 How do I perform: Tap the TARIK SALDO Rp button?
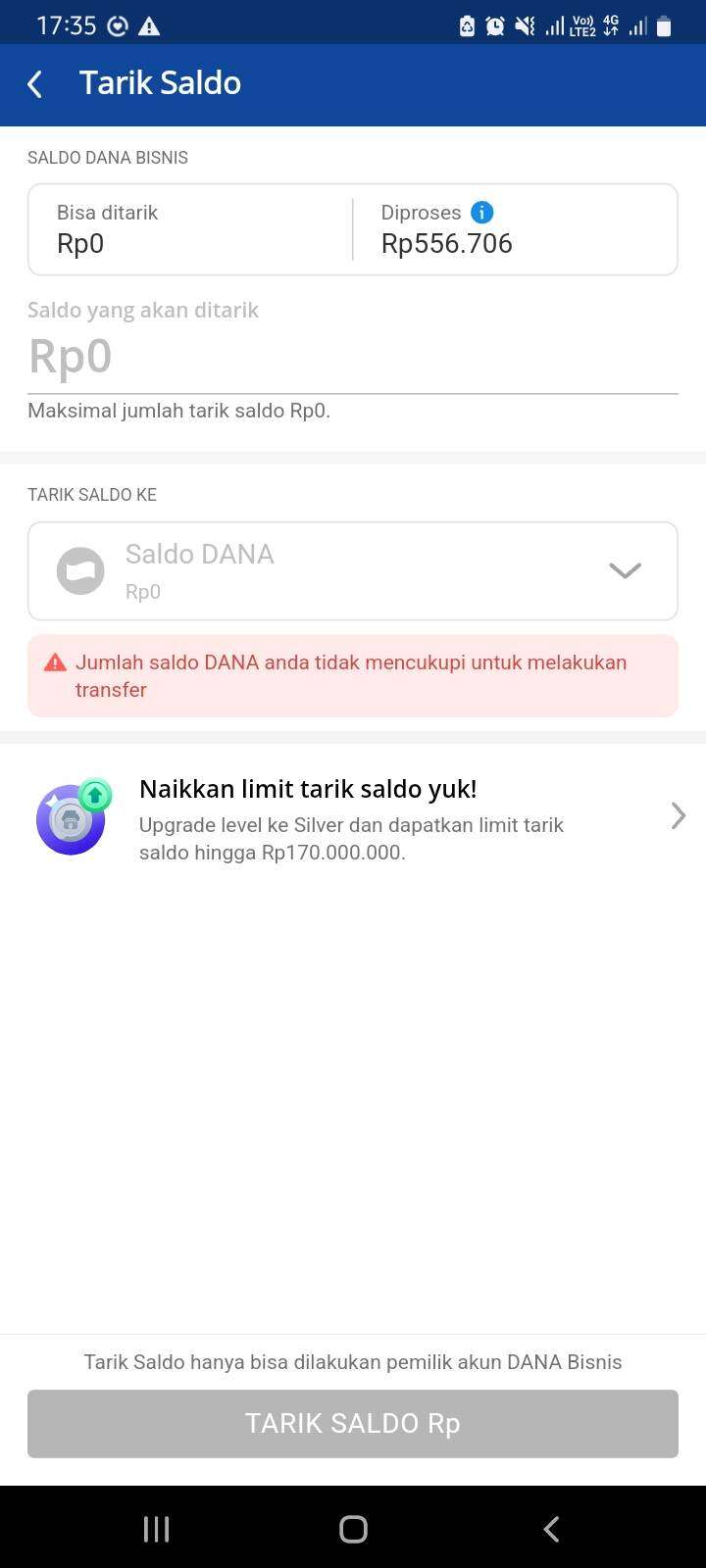353,1423
